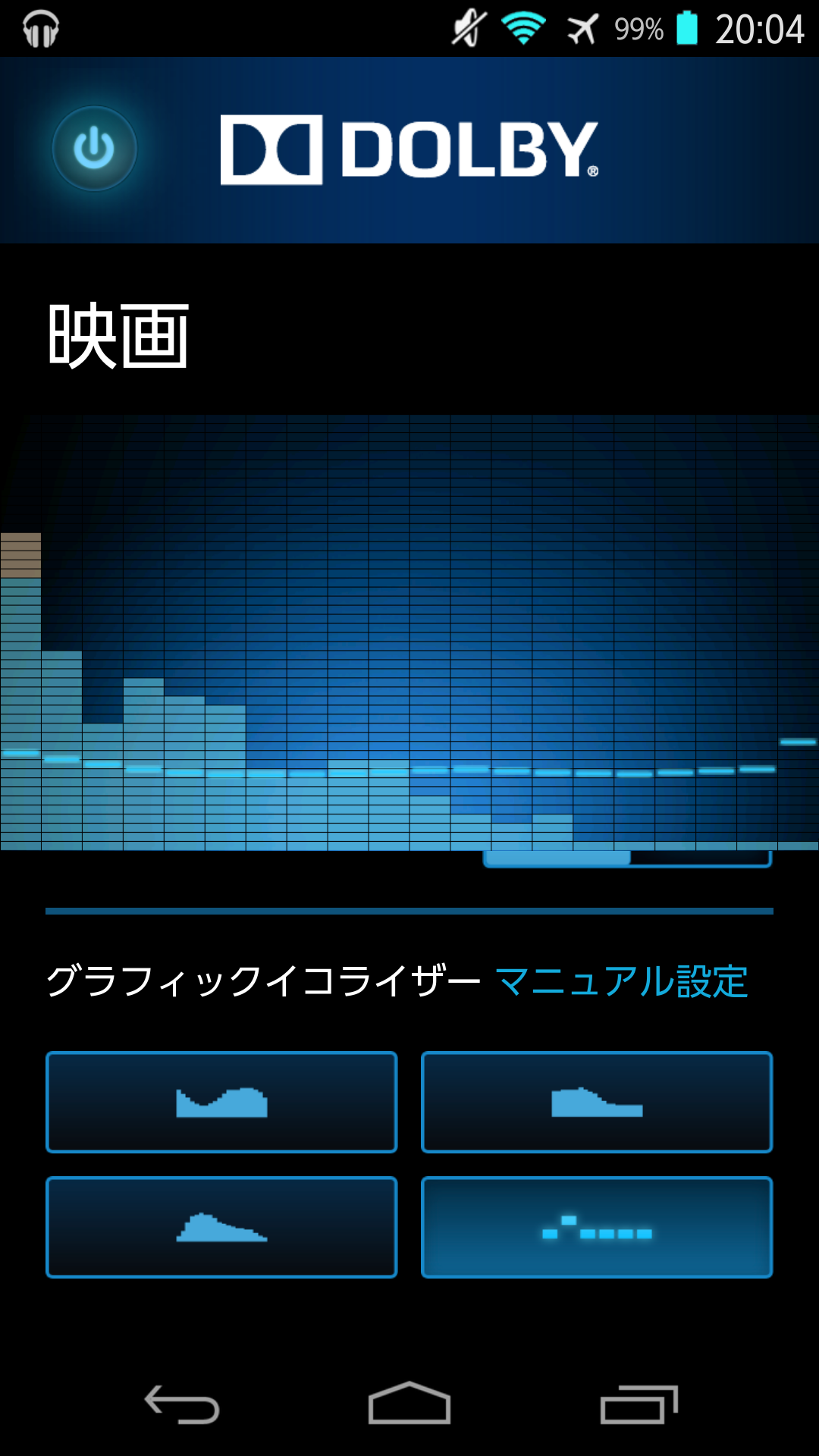Toggle the Dolby power button
Screen dimensions: 819x1456
(x=94, y=148)
